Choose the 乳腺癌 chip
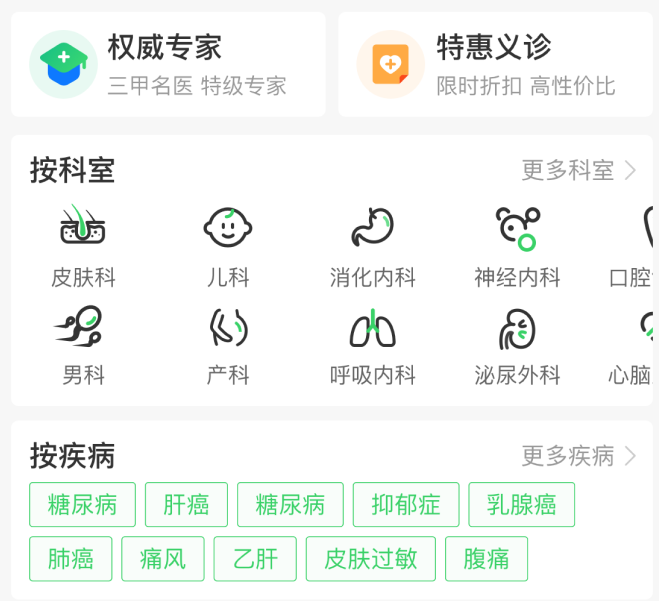The height and width of the screenshot is (601, 659). (x=521, y=505)
